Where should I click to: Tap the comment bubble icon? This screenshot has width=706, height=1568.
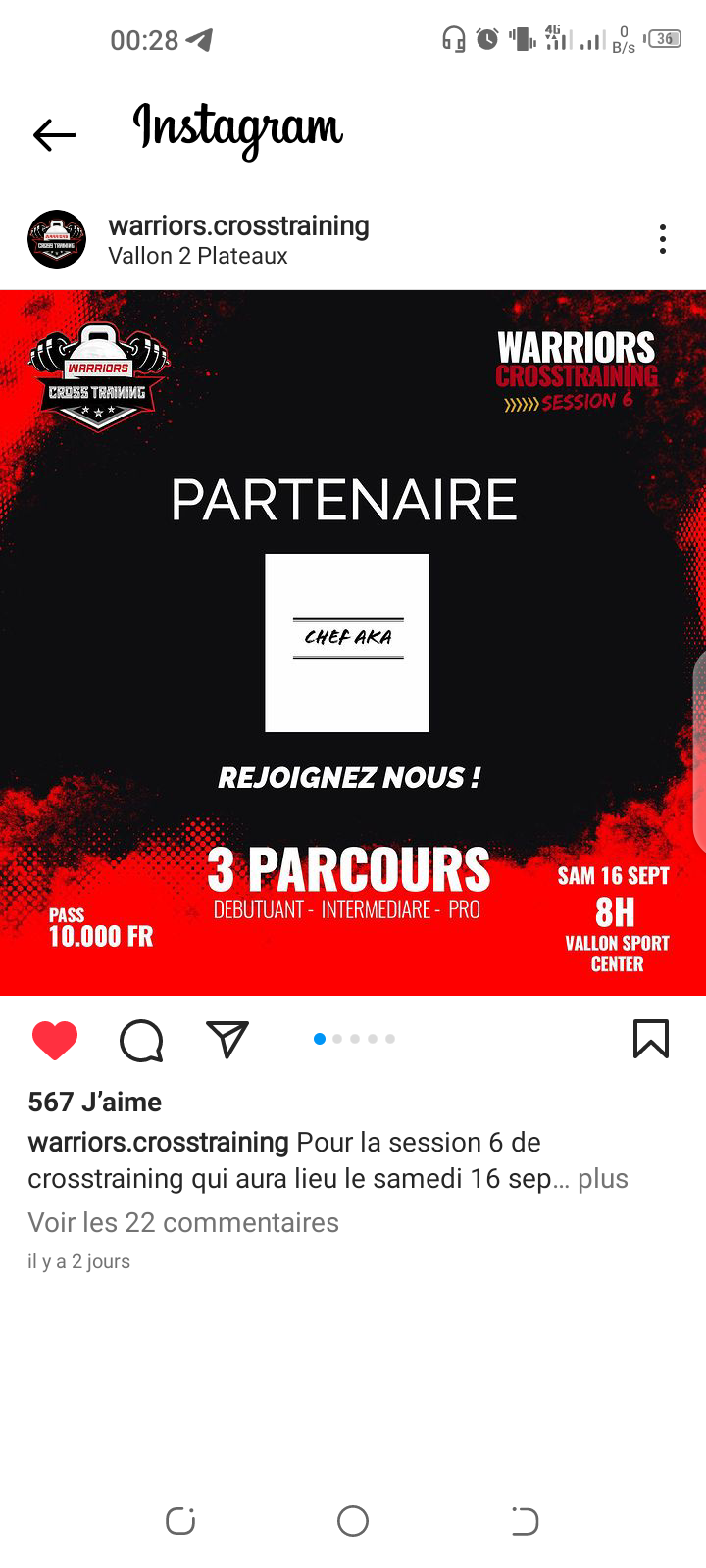pyautogui.click(x=141, y=1040)
